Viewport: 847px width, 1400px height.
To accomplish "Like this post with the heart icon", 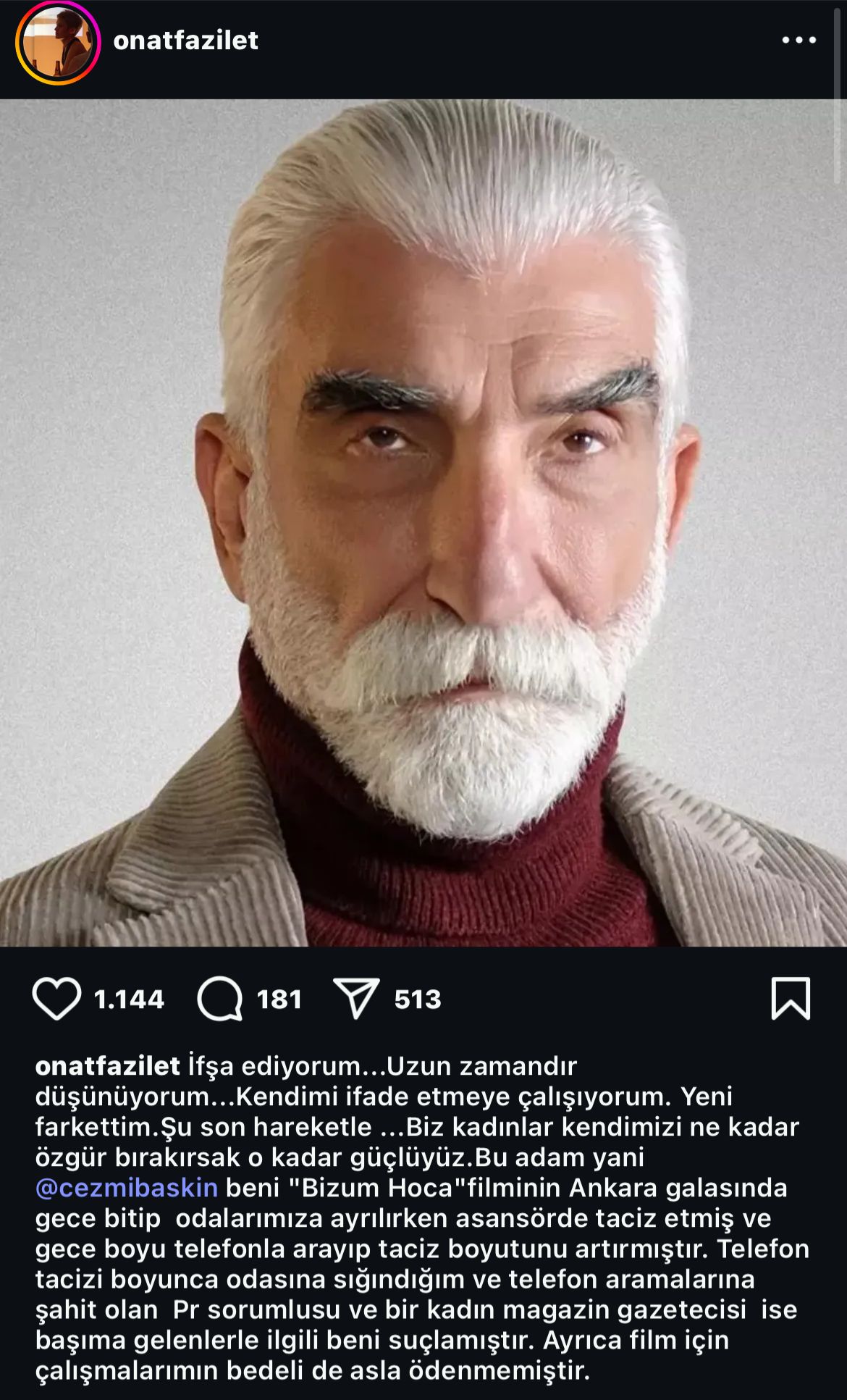I will click(x=56, y=999).
